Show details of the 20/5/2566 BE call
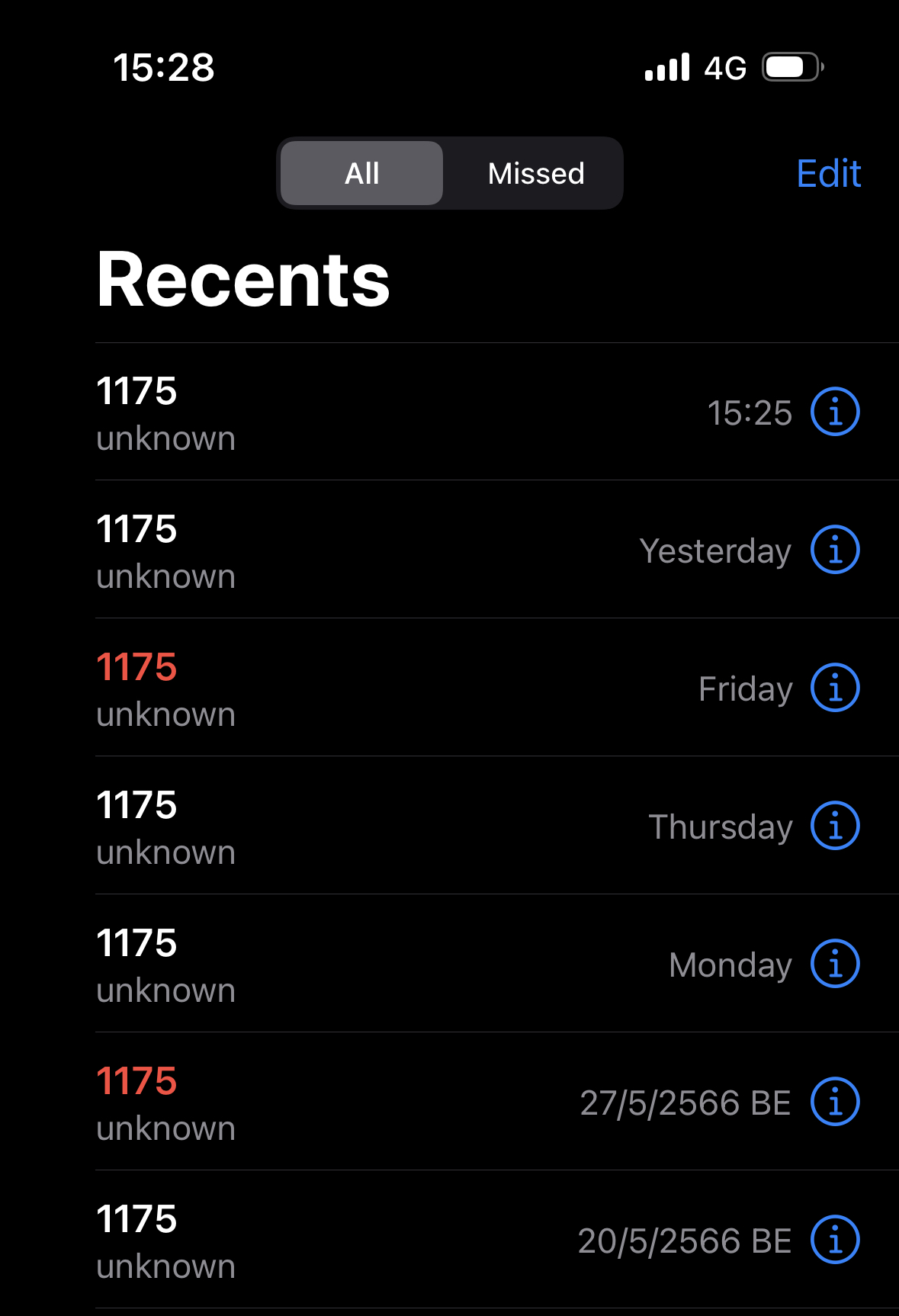 (x=835, y=1240)
